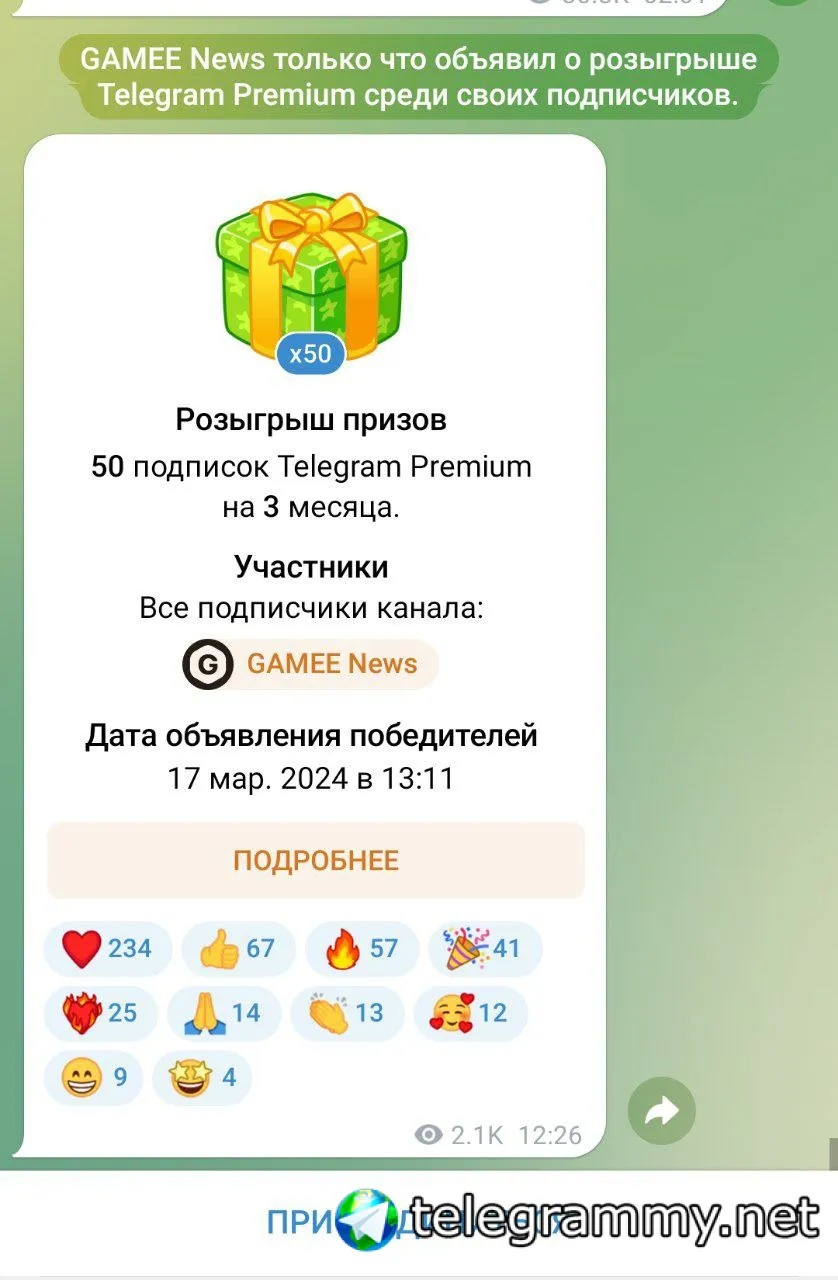Share the giveaway post via forward arrow
The image size is (838, 1280).
662,1110
